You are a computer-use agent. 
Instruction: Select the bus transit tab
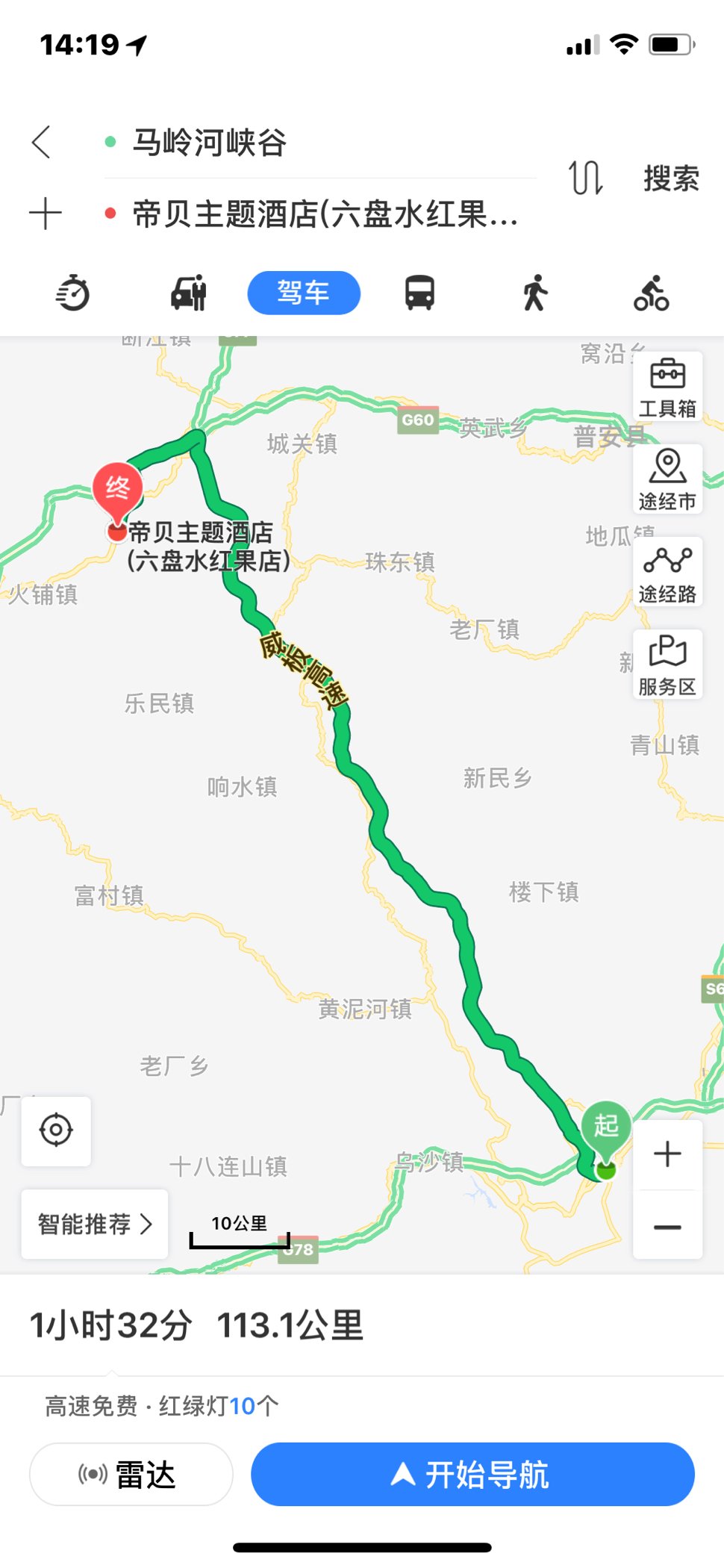click(x=419, y=293)
